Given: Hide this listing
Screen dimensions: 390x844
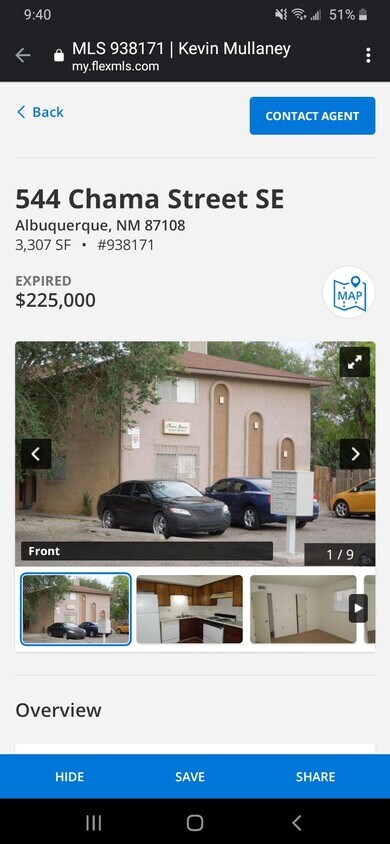Looking at the screenshot, I should point(69,777).
